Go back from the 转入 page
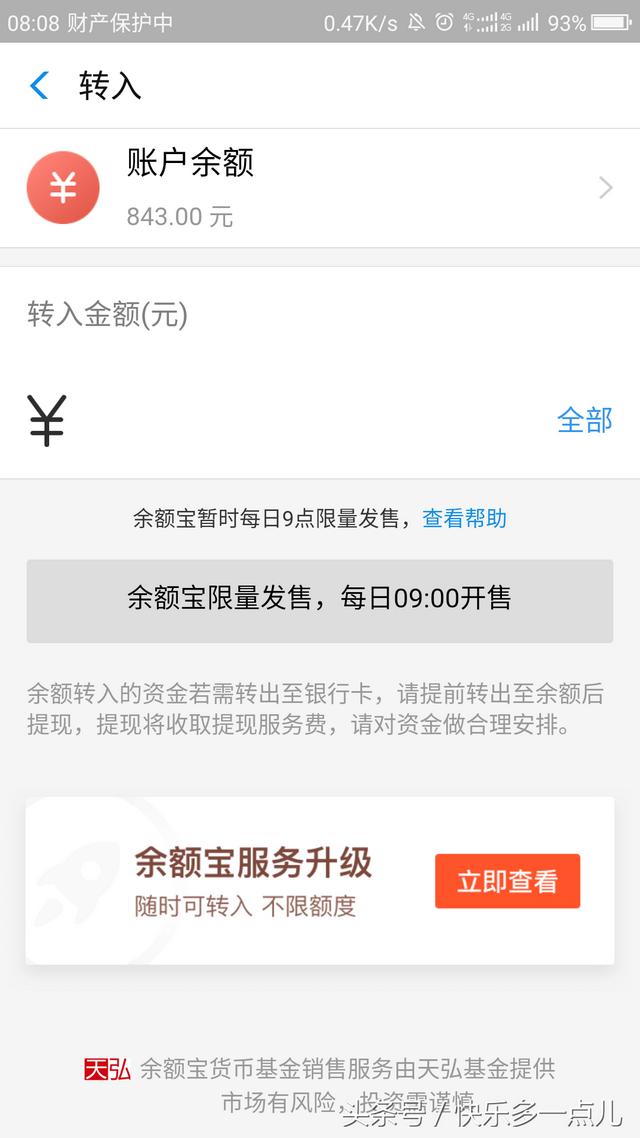The width and height of the screenshot is (640, 1138). [x=39, y=86]
